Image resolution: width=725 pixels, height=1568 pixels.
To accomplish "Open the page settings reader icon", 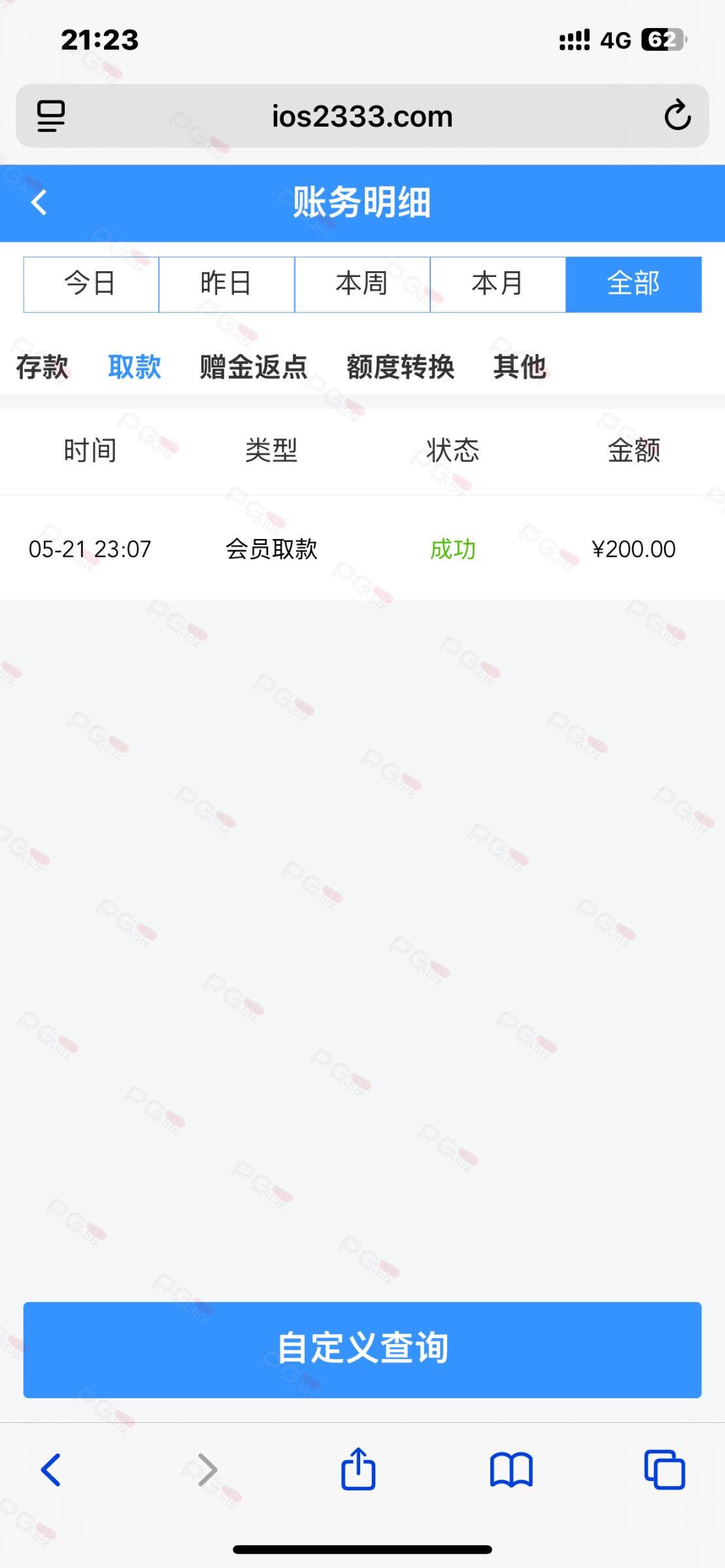I will (51, 116).
